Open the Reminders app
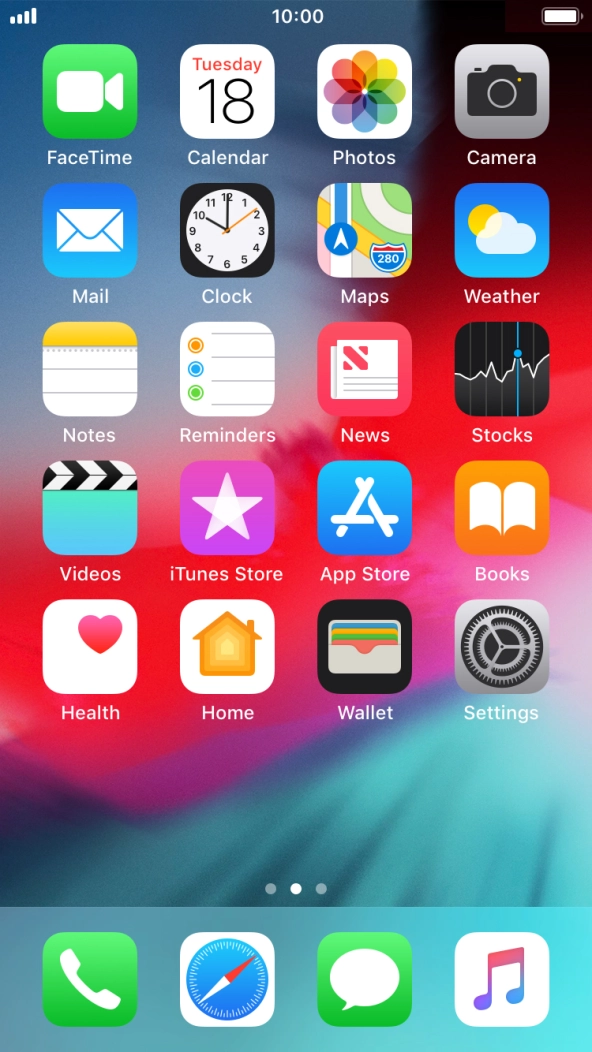This screenshot has width=592, height=1052. pyautogui.click(x=227, y=369)
